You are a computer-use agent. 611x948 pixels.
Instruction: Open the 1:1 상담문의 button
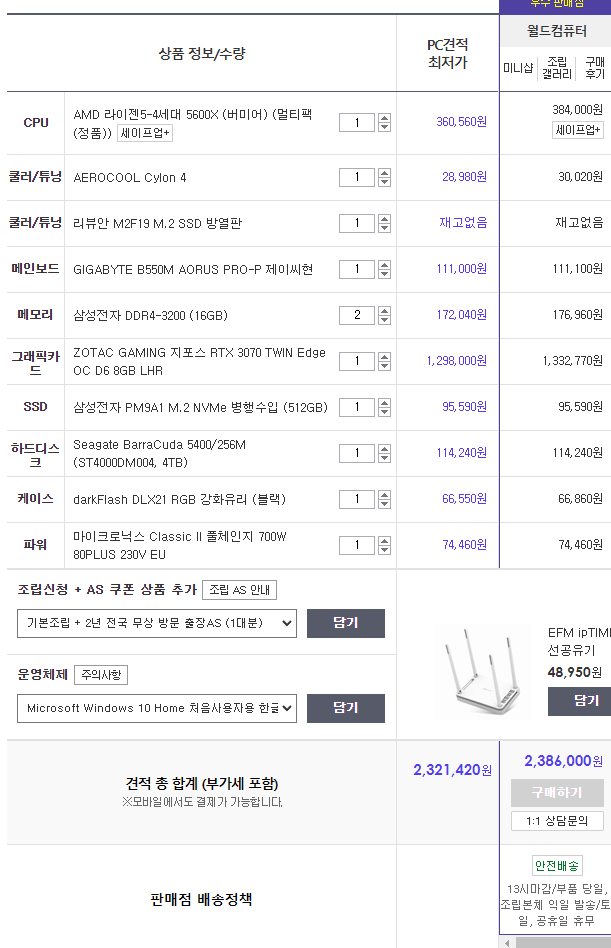557,821
